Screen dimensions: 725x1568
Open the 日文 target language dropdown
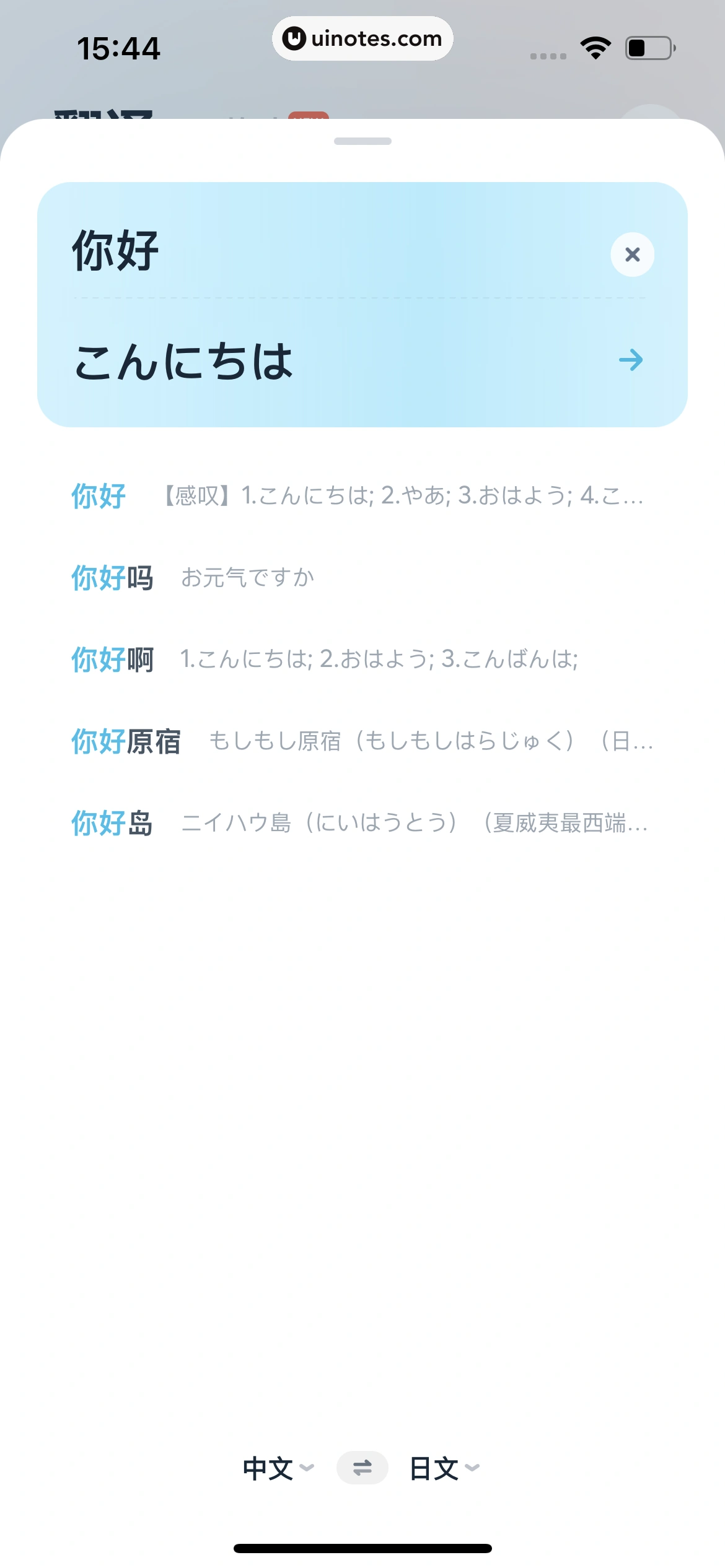(x=440, y=1467)
